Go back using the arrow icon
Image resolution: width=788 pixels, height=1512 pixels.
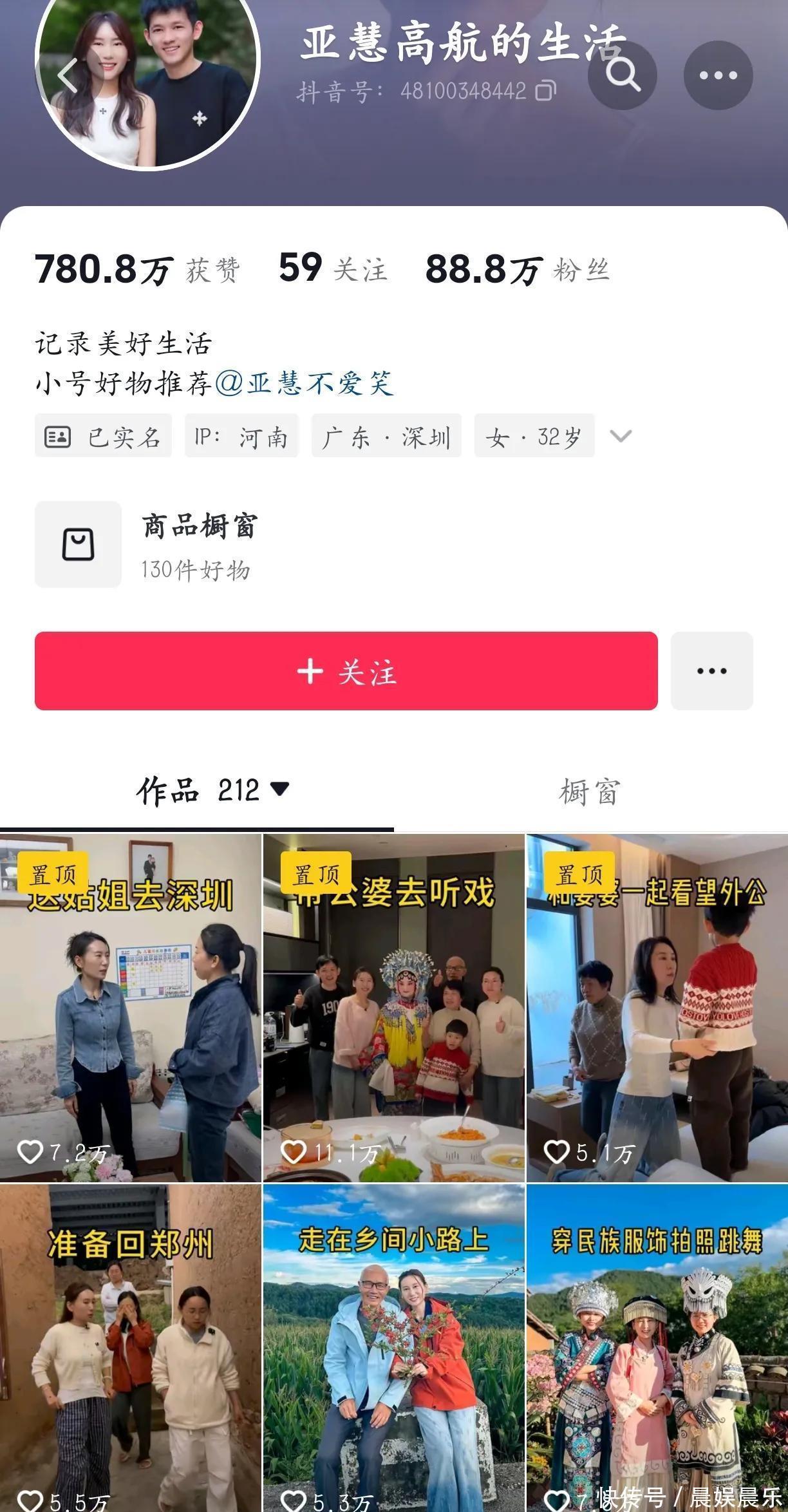(x=68, y=75)
